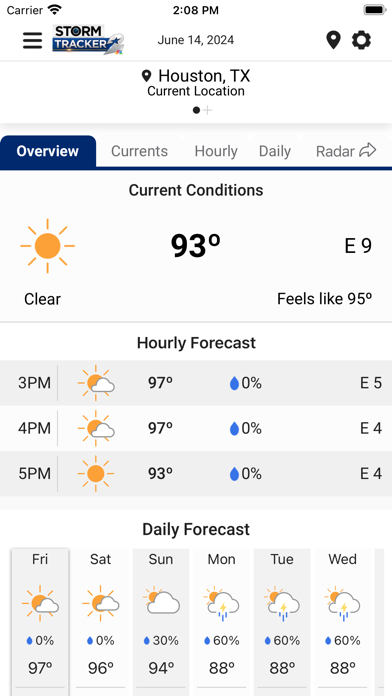This screenshot has height=696, width=392.
Task: Select Friday's daily forecast card
Action: click(40, 622)
